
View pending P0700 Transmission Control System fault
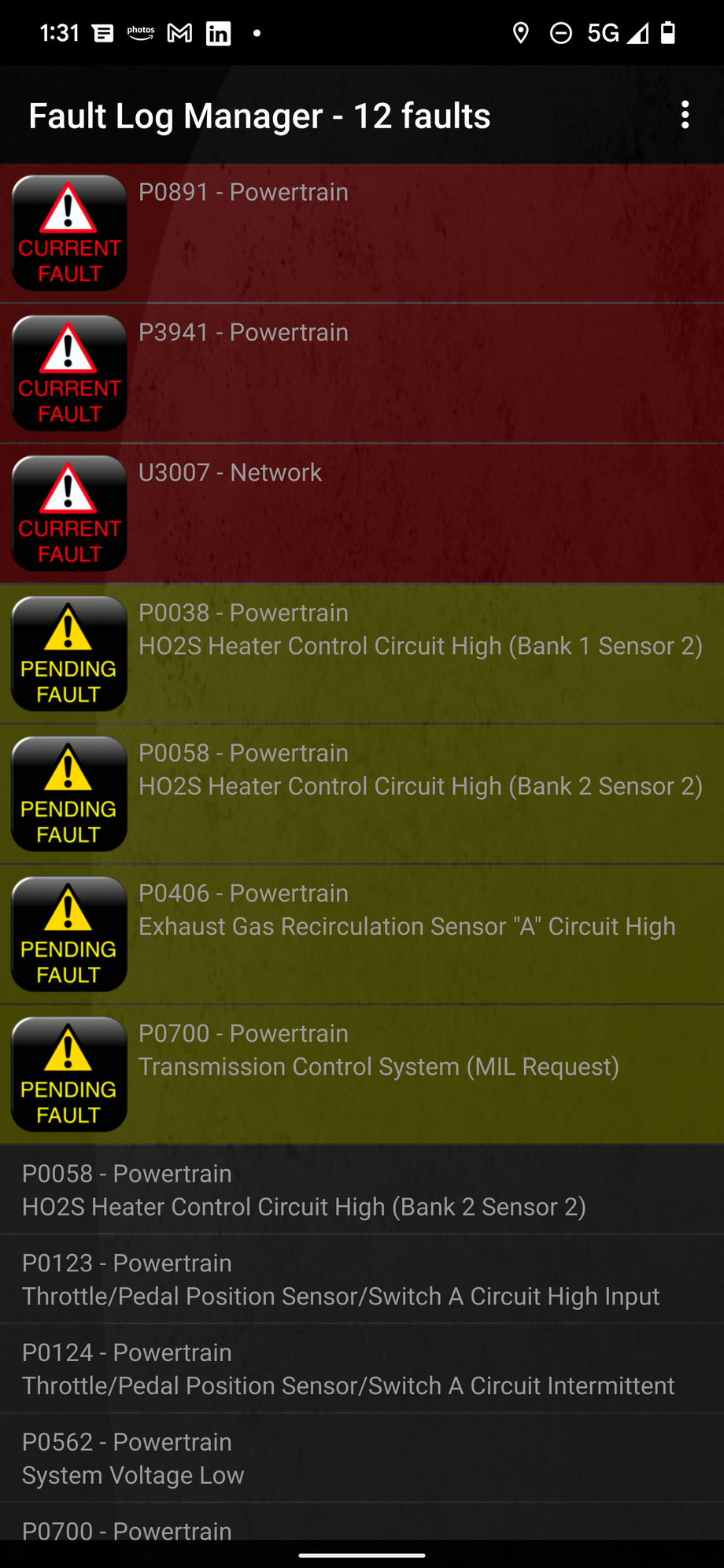coord(362,1074)
